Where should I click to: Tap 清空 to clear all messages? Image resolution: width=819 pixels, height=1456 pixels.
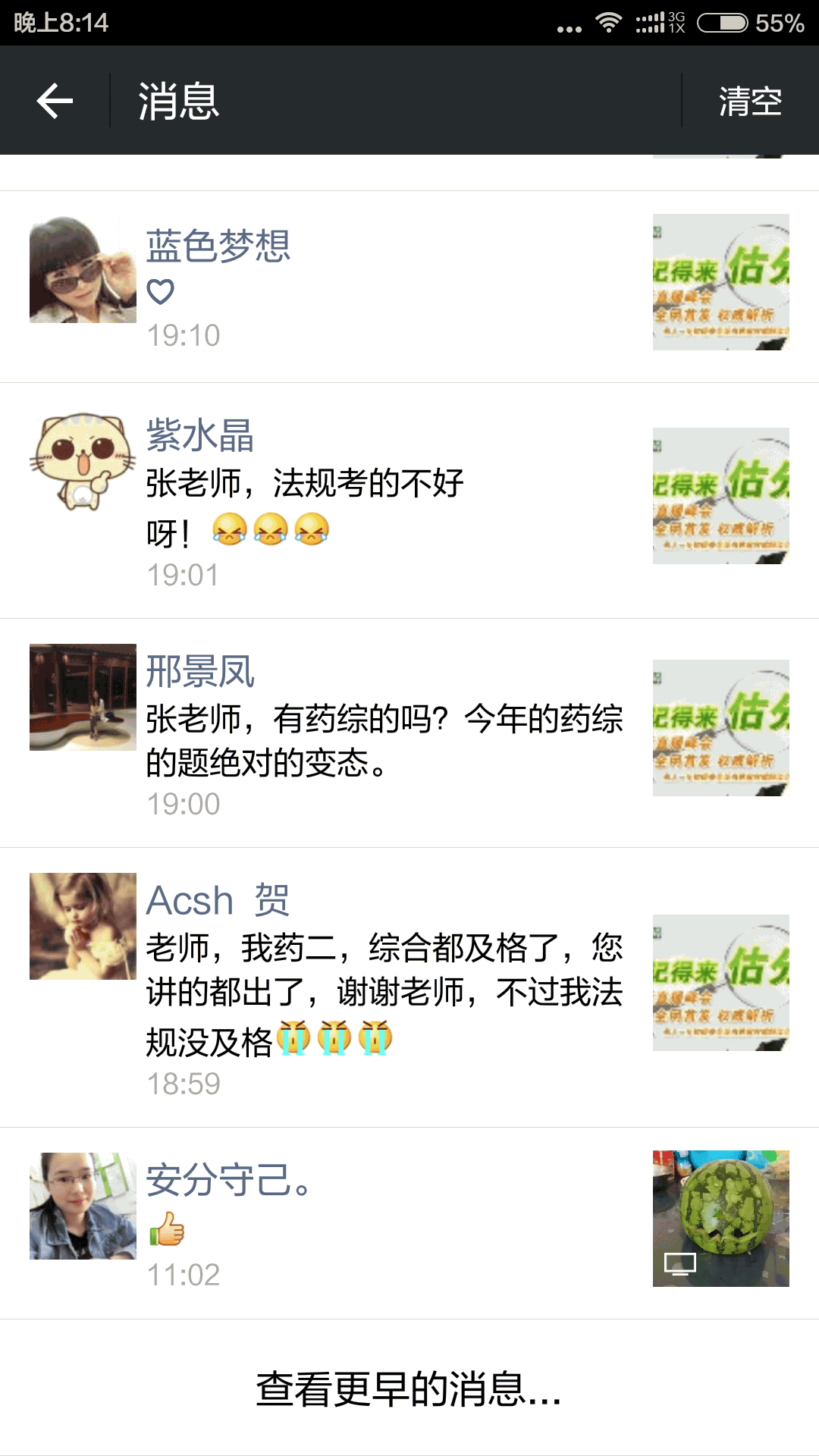tap(749, 101)
